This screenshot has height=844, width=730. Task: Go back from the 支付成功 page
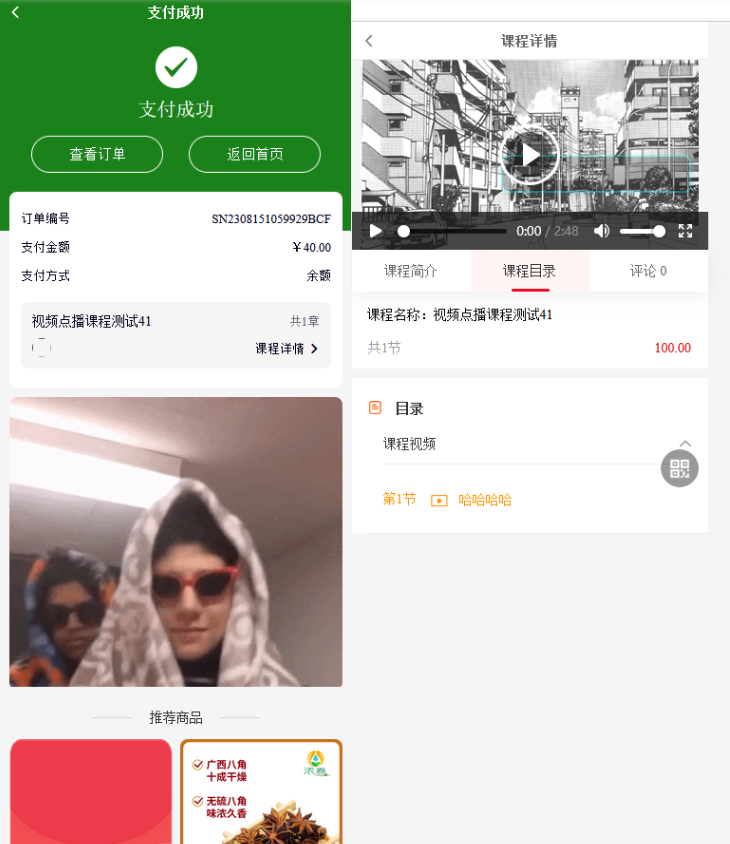(x=15, y=13)
